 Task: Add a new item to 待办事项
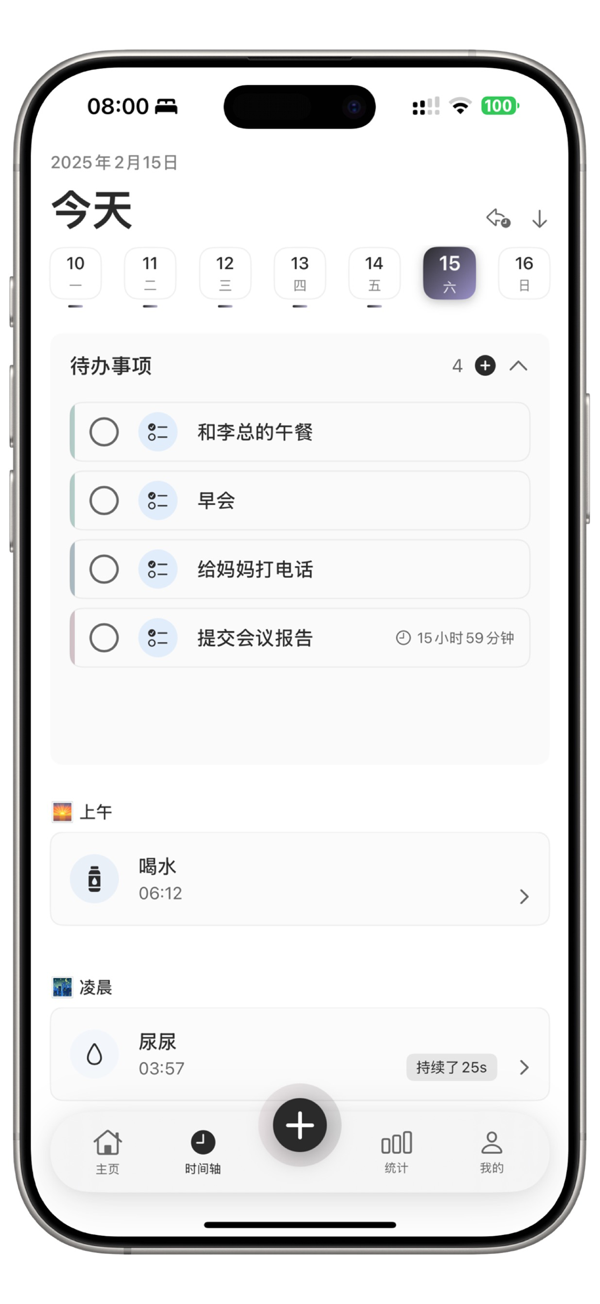coord(485,366)
